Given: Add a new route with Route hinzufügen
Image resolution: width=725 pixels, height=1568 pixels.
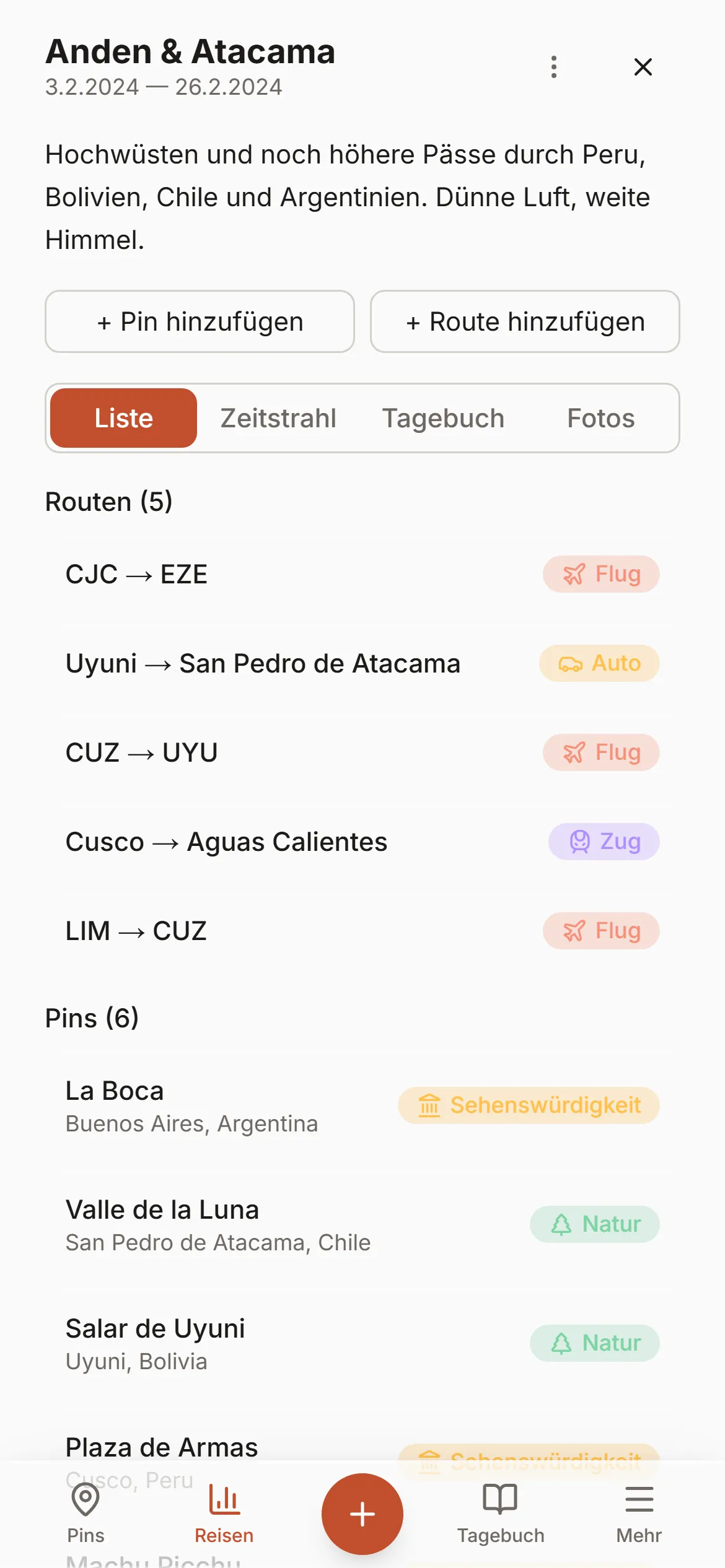Looking at the screenshot, I should pos(525,321).
